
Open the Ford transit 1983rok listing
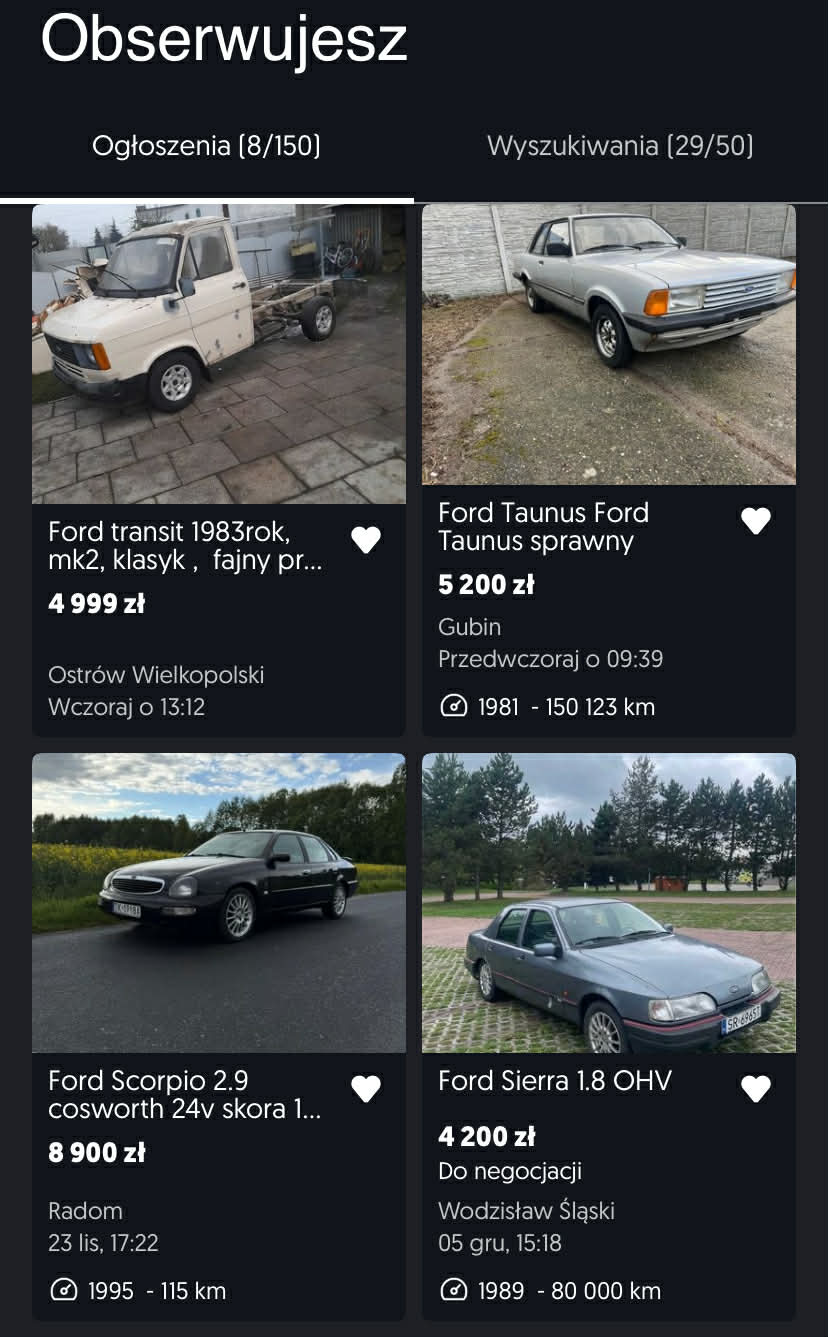[185, 546]
